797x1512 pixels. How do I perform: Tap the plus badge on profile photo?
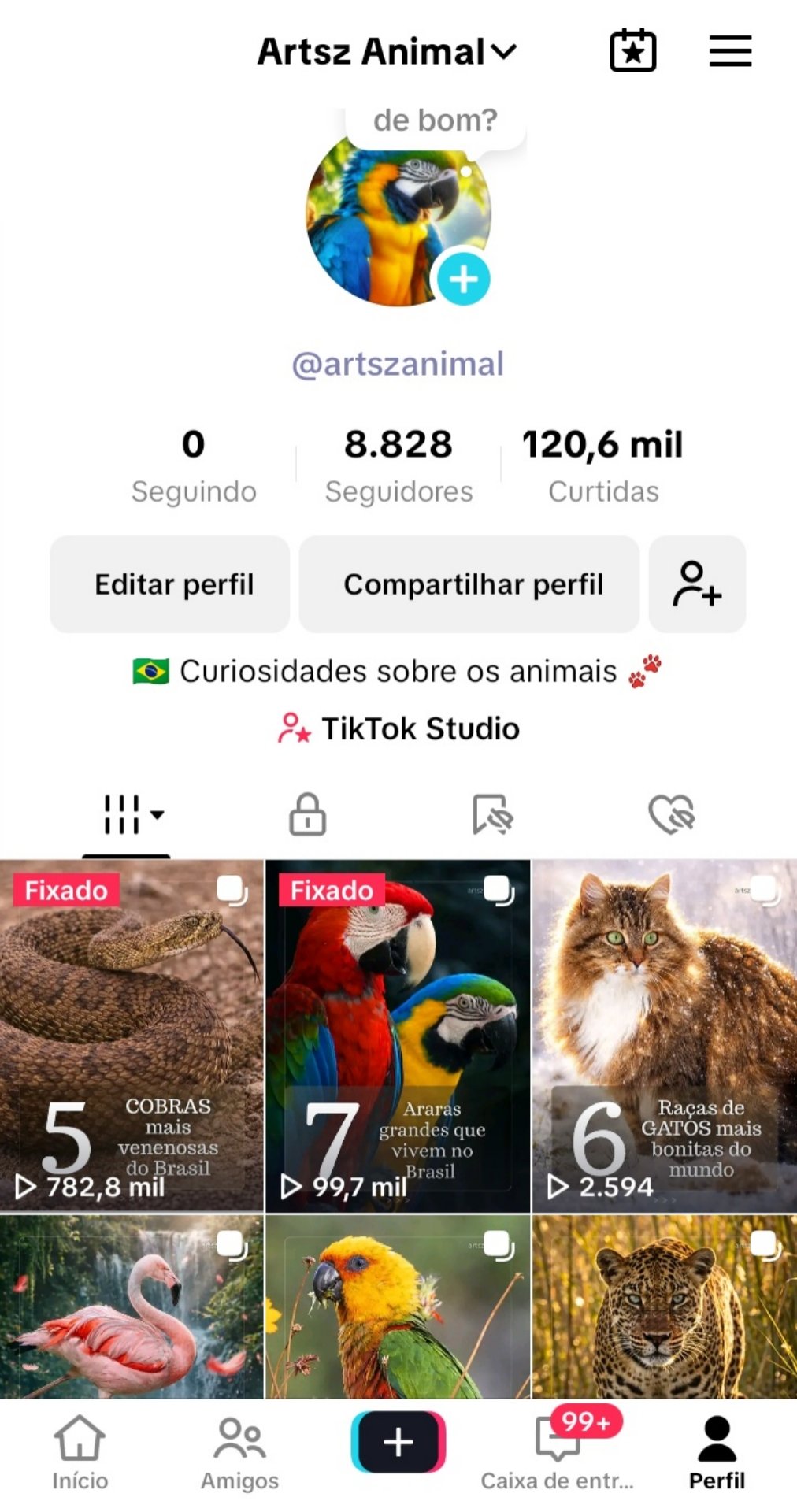[463, 279]
